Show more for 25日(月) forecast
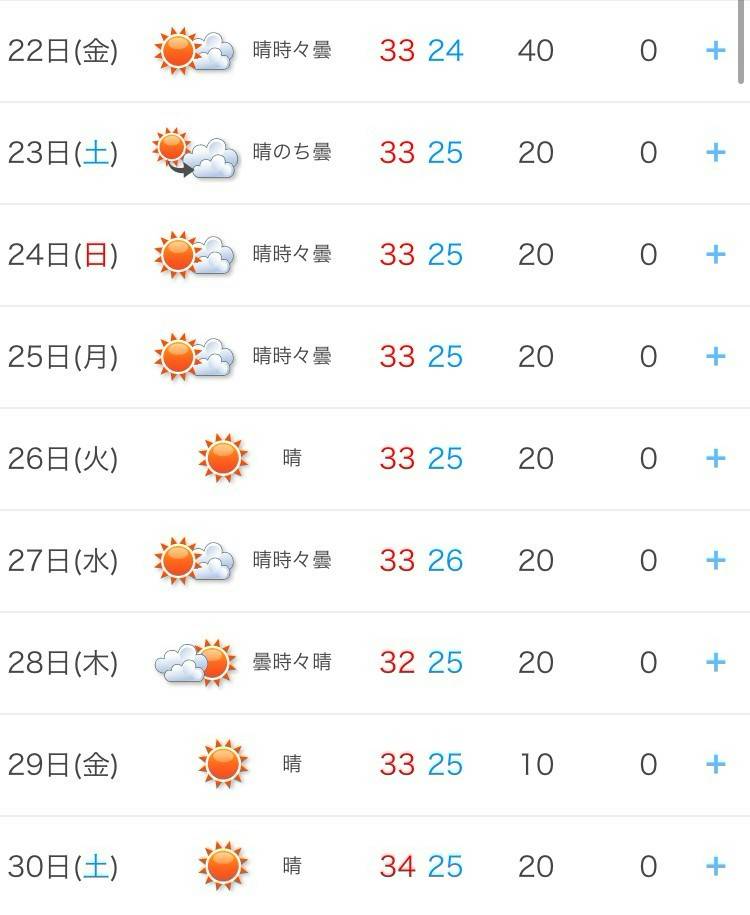750x915 pixels. pos(715,356)
